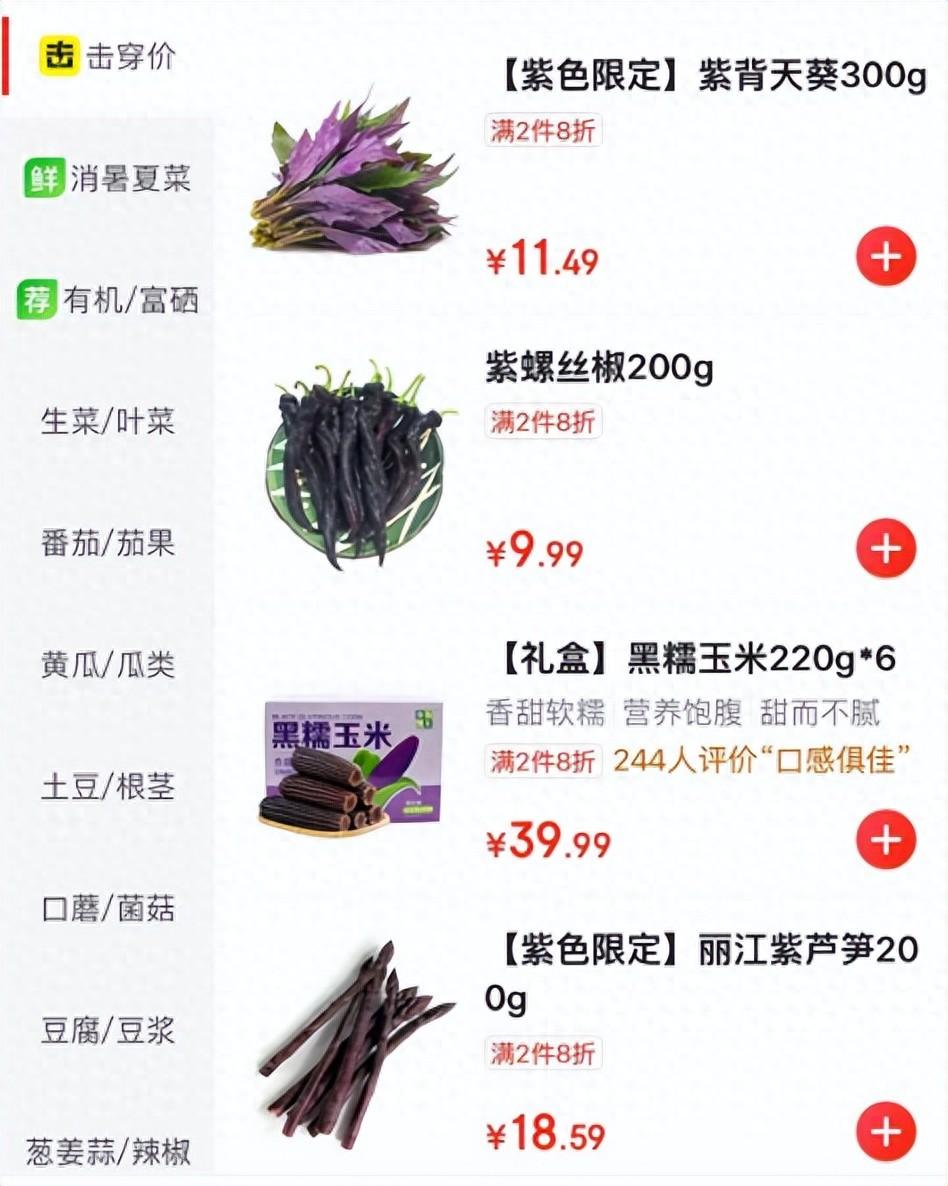Open the 豆腐/豆浆 category
Viewport: 948px width, 1186px height.
pyautogui.click(x=108, y=1029)
